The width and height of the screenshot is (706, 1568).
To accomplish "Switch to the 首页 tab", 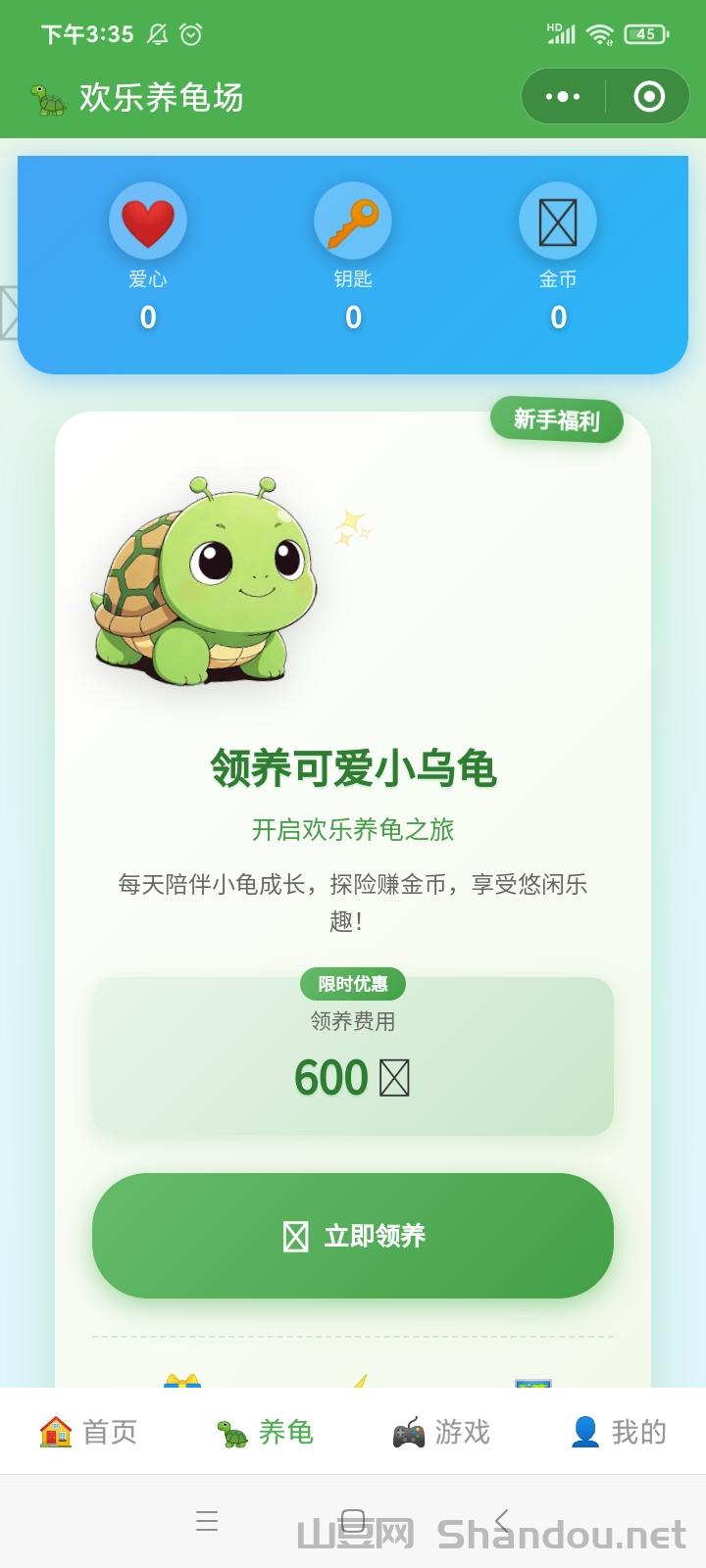I will coord(88,1432).
